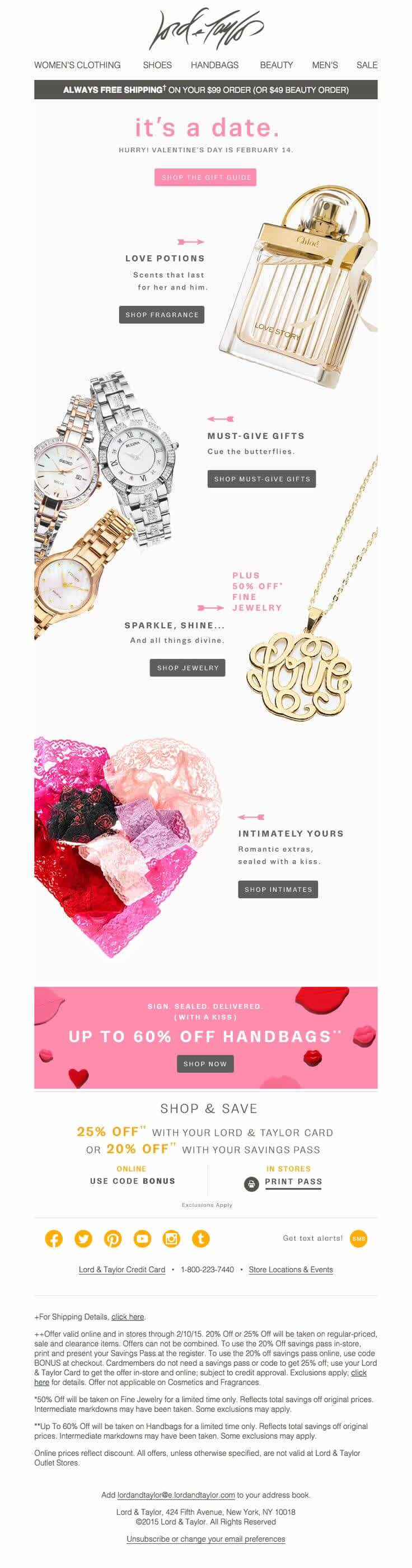Screen dimensions: 412x1568
Task: Tap the Shop Intimates button
Action: (278, 889)
